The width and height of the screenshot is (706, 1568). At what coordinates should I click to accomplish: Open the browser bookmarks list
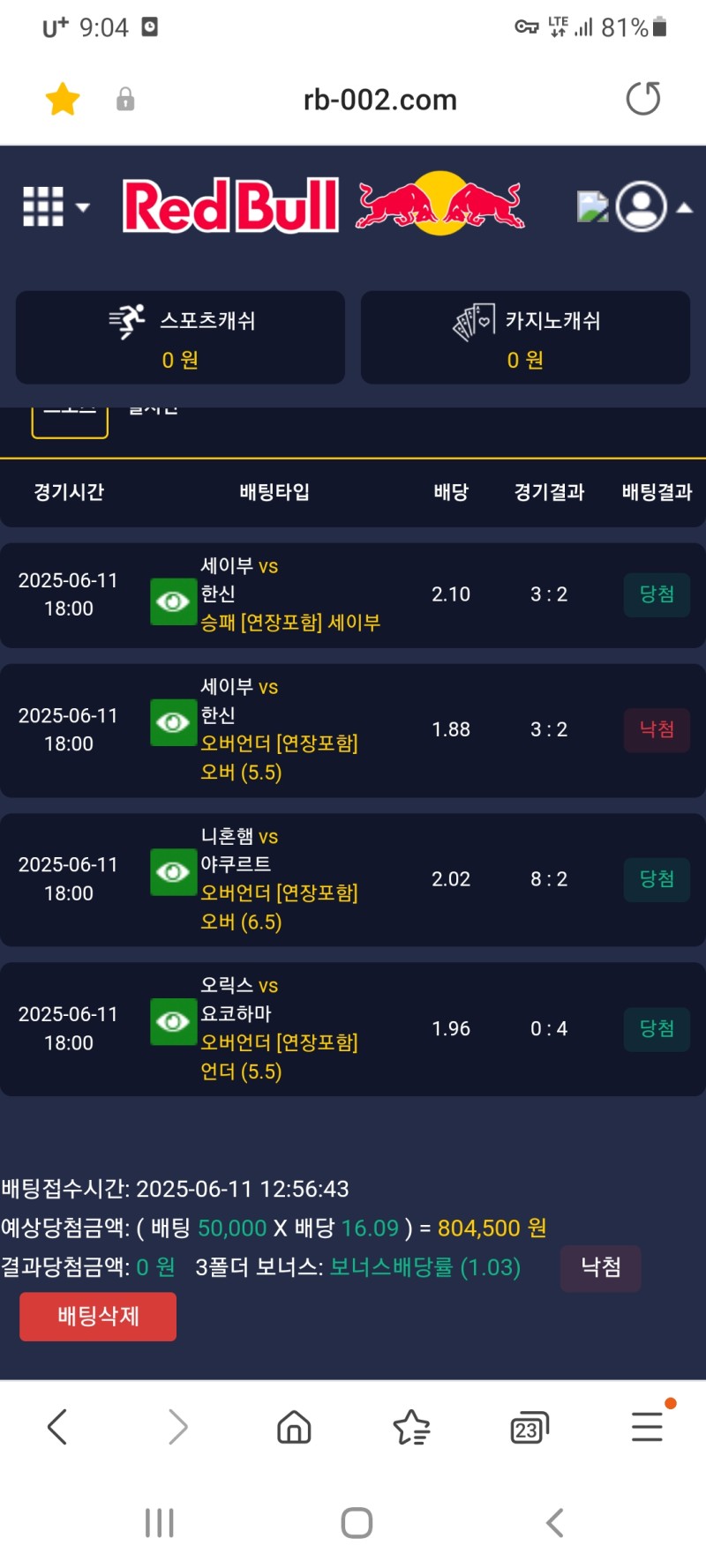411,1426
